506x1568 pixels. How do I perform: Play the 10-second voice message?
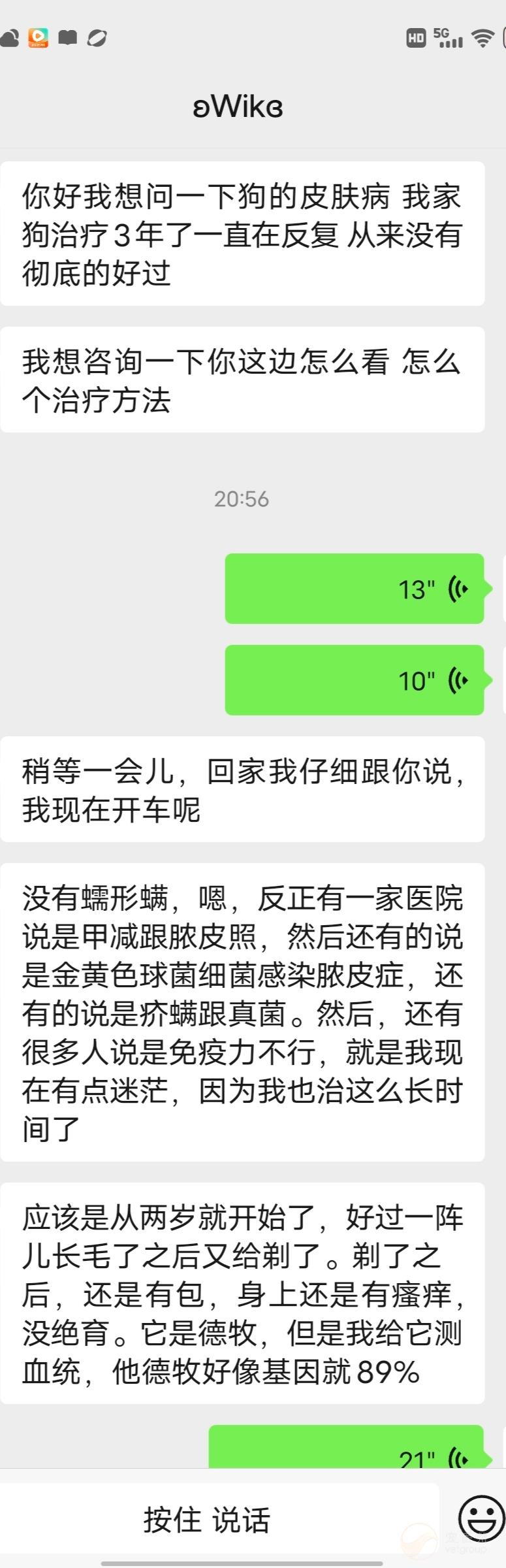tap(355, 680)
